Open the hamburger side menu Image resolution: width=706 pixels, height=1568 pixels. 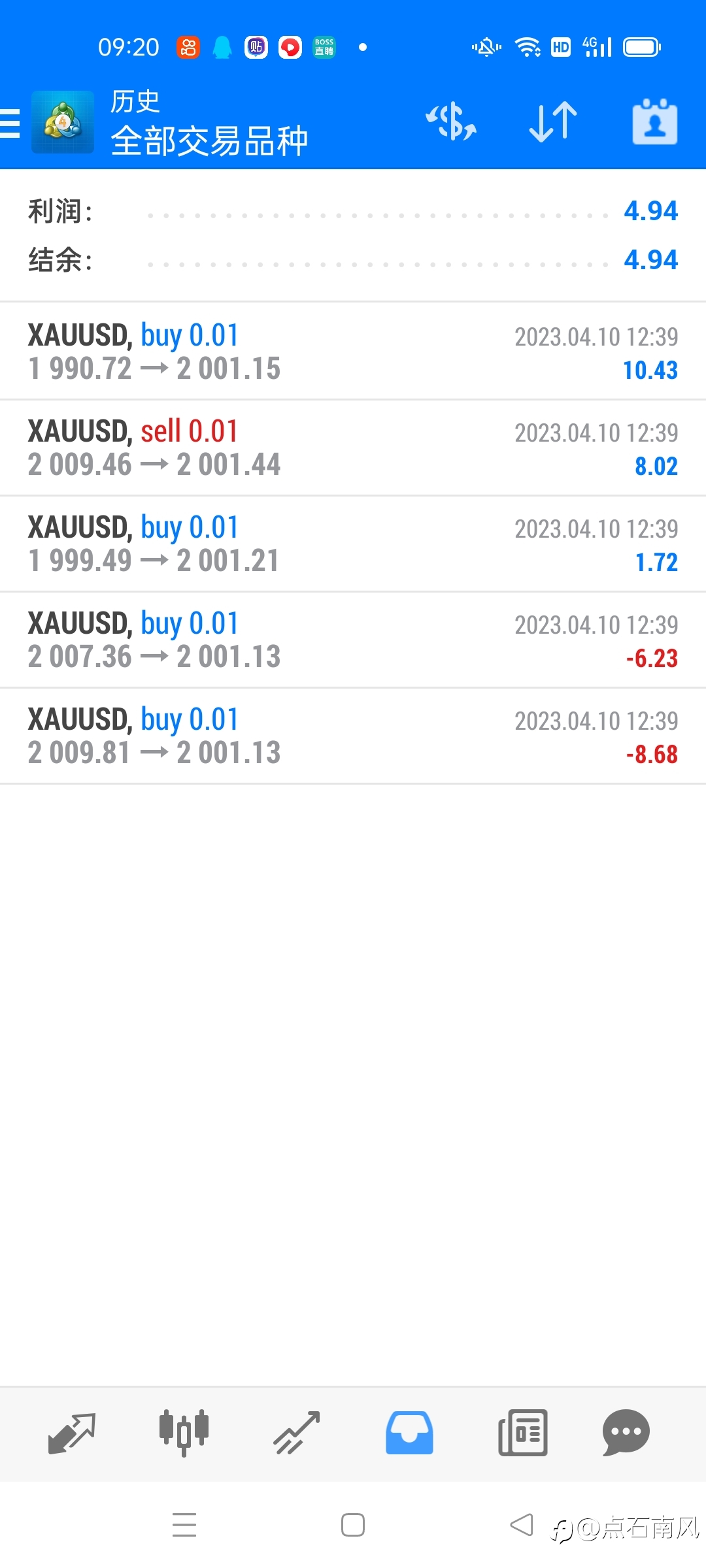coord(10,123)
